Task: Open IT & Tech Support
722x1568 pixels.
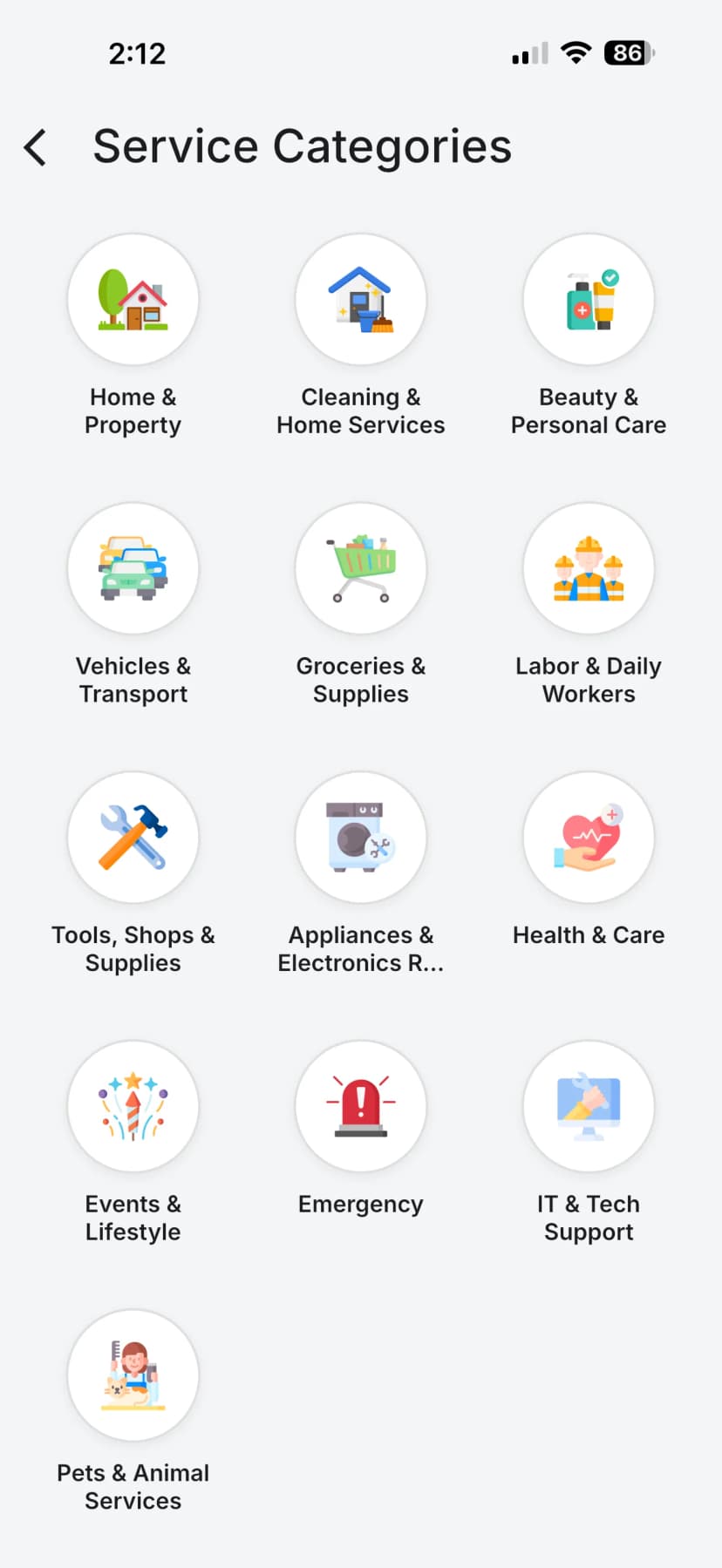Action: (x=589, y=1106)
